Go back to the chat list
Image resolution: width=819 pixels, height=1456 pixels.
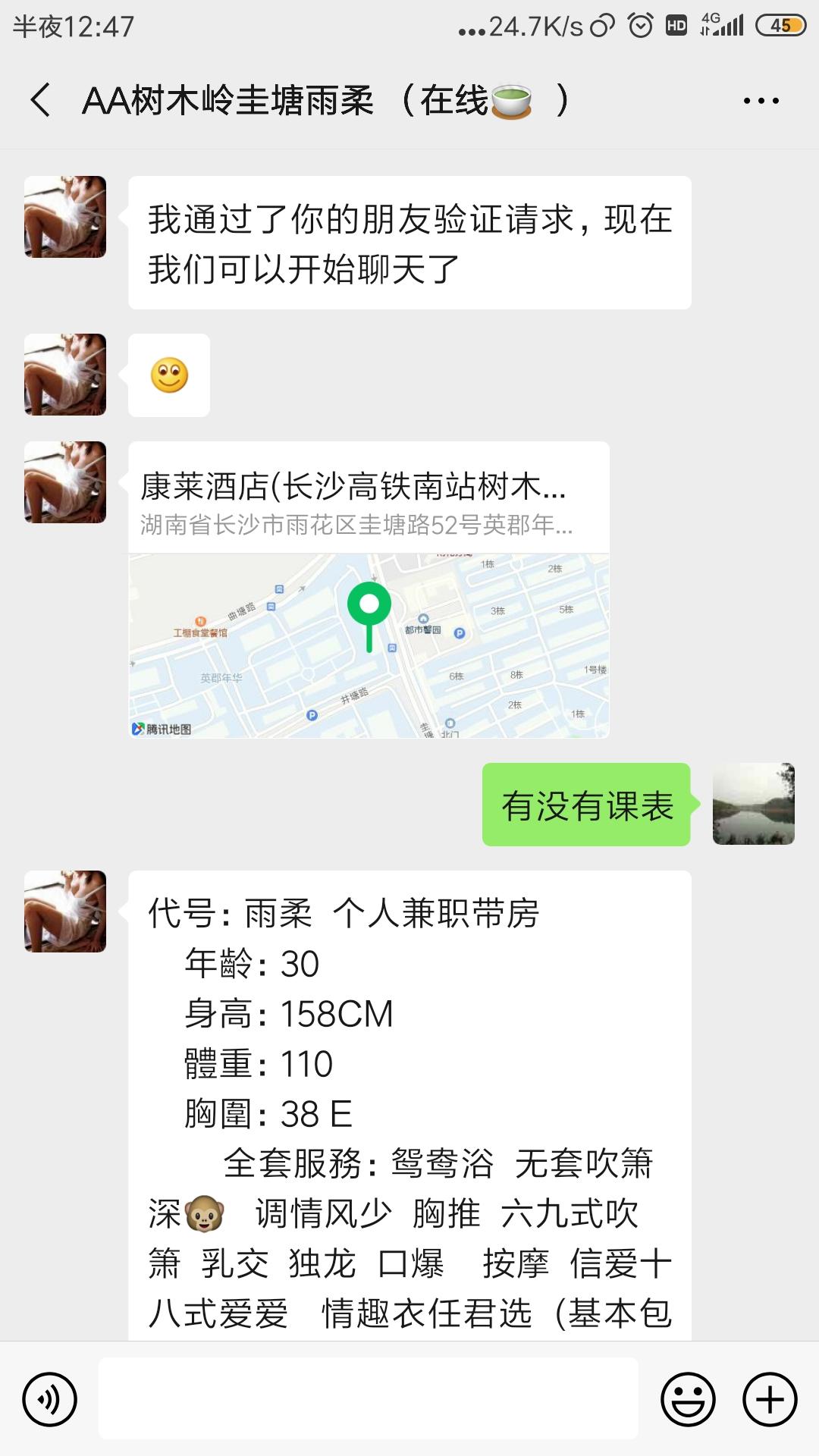[x=41, y=100]
